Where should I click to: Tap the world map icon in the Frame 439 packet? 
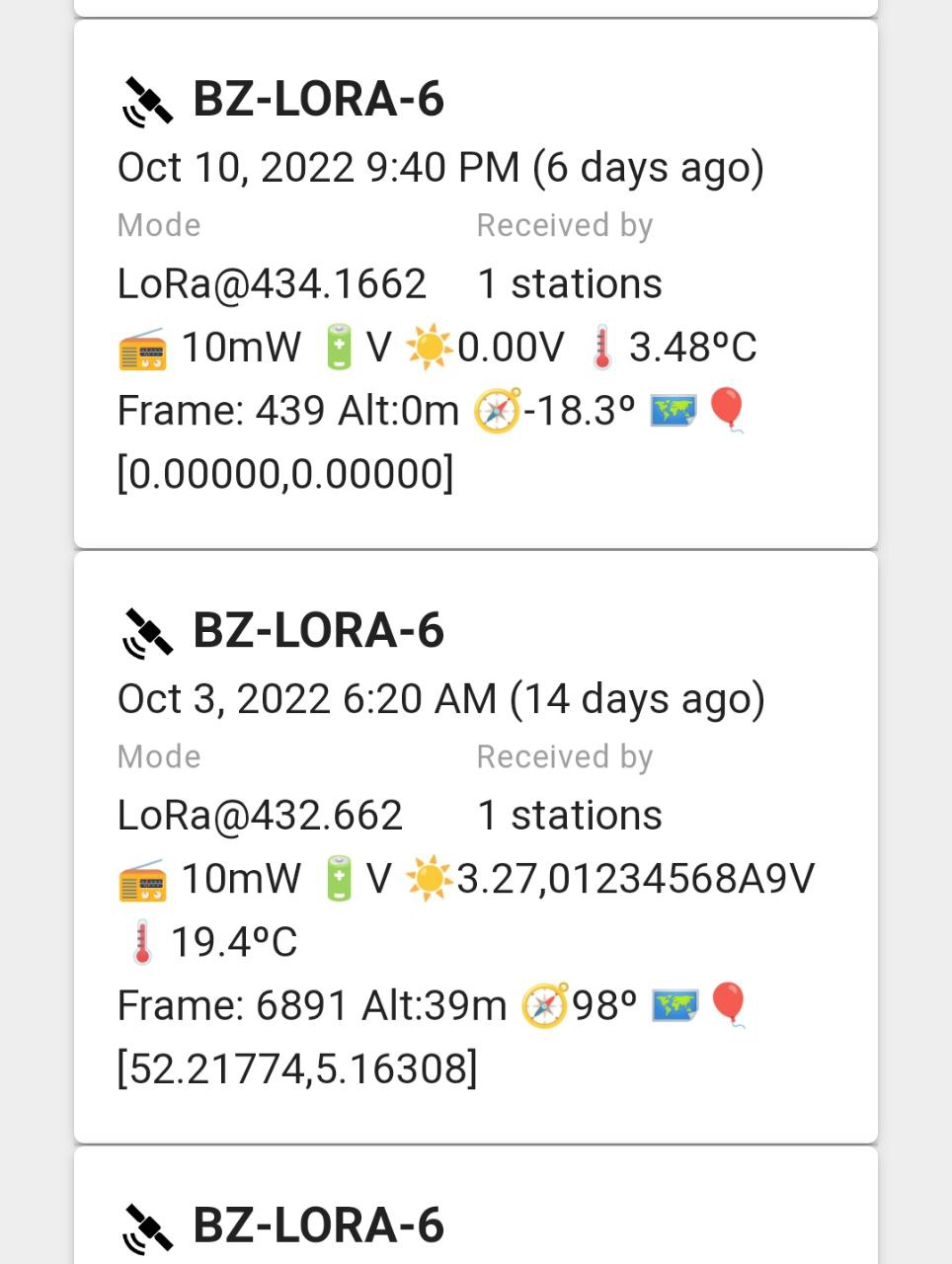[674, 410]
